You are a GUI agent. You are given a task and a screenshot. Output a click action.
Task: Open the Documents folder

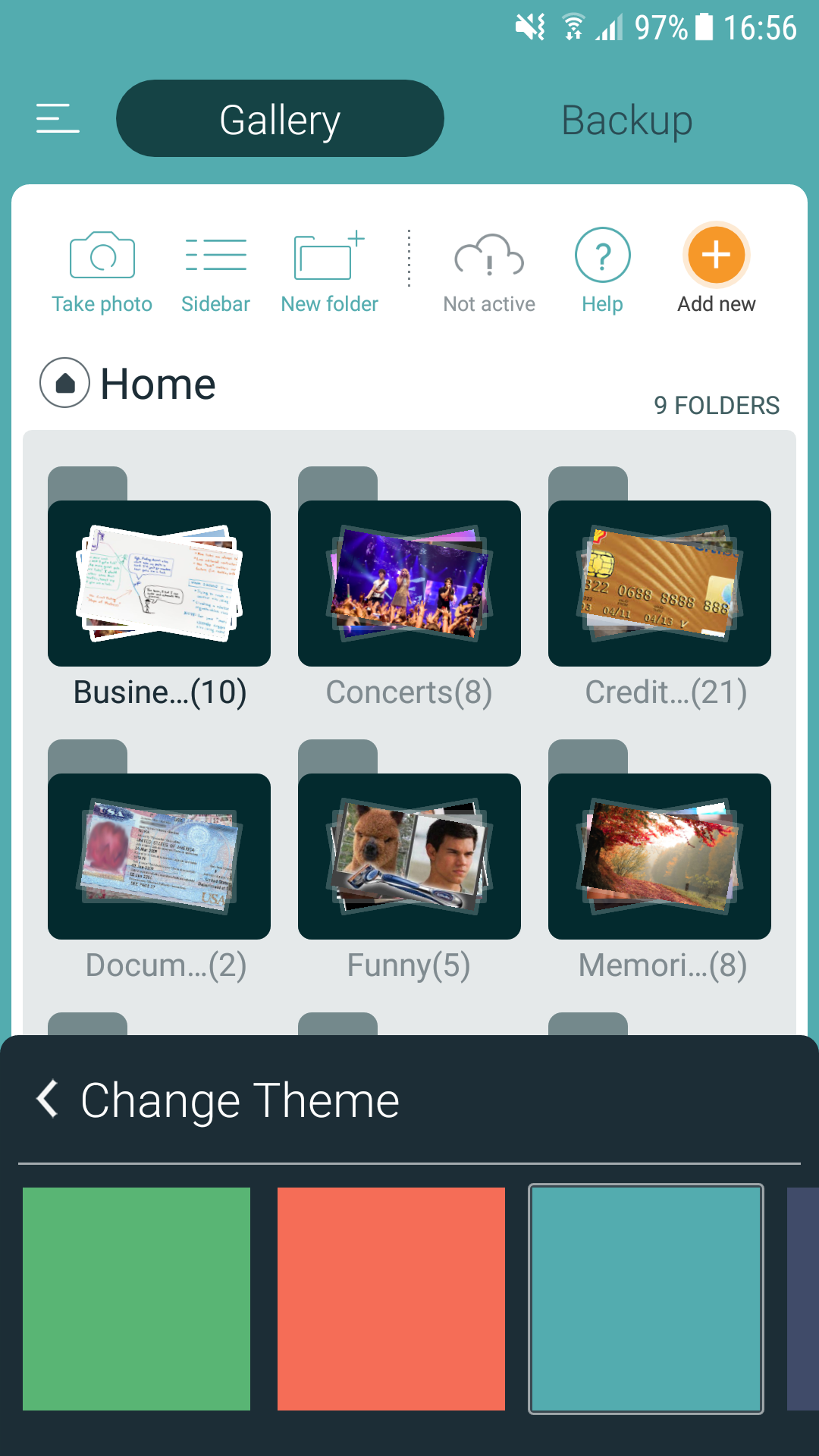tap(158, 857)
